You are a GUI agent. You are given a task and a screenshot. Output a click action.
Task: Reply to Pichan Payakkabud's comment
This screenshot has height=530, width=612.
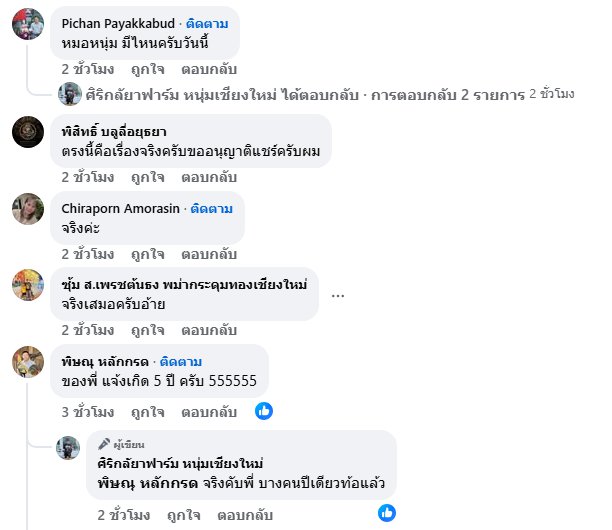click(x=208, y=70)
